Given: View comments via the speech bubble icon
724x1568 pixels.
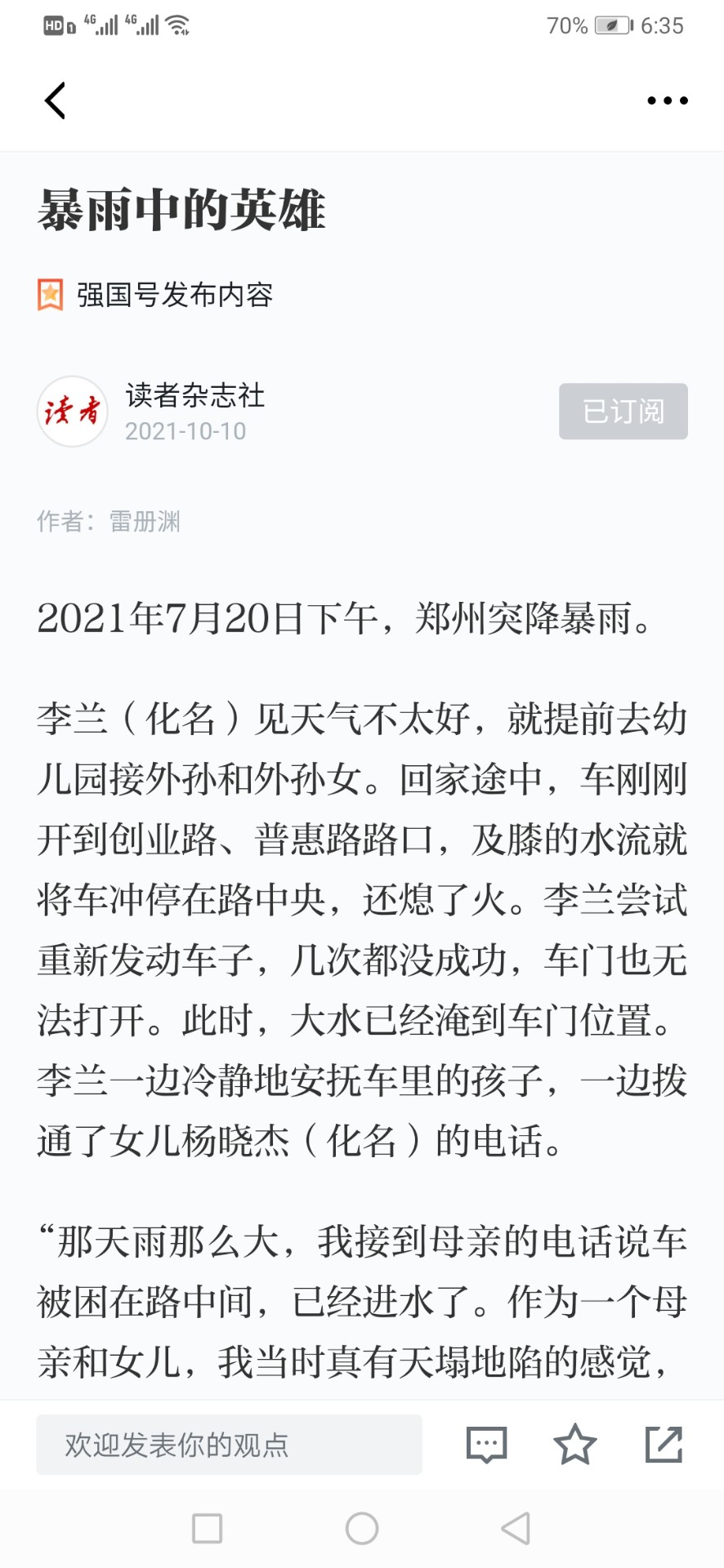Looking at the screenshot, I should coord(486,1445).
